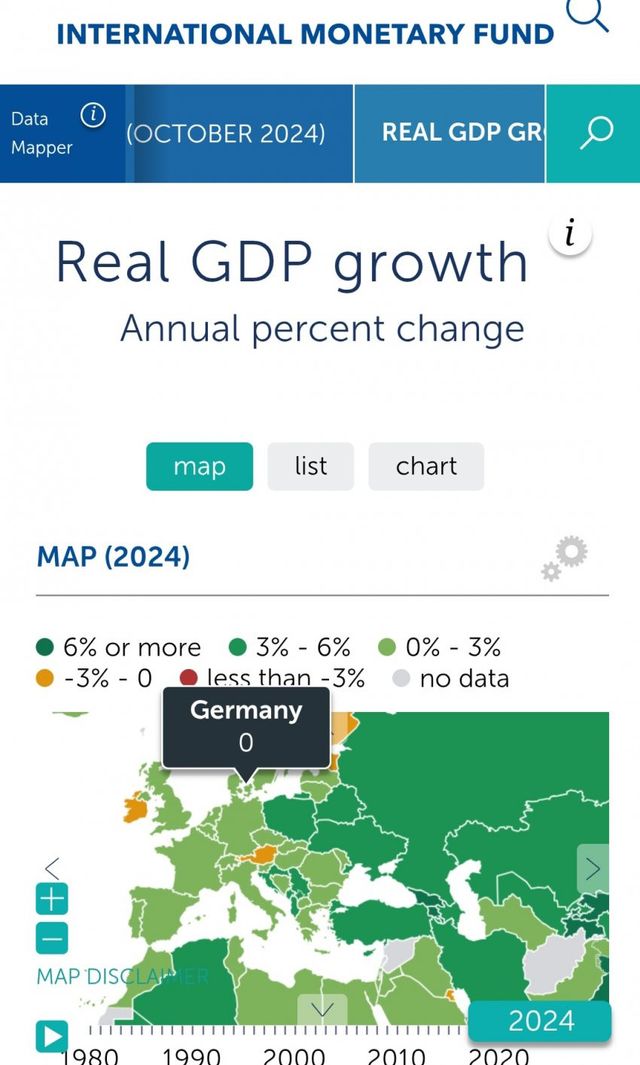Pan the map left with the arrow
The height and width of the screenshot is (1065, 640).
coord(52,867)
